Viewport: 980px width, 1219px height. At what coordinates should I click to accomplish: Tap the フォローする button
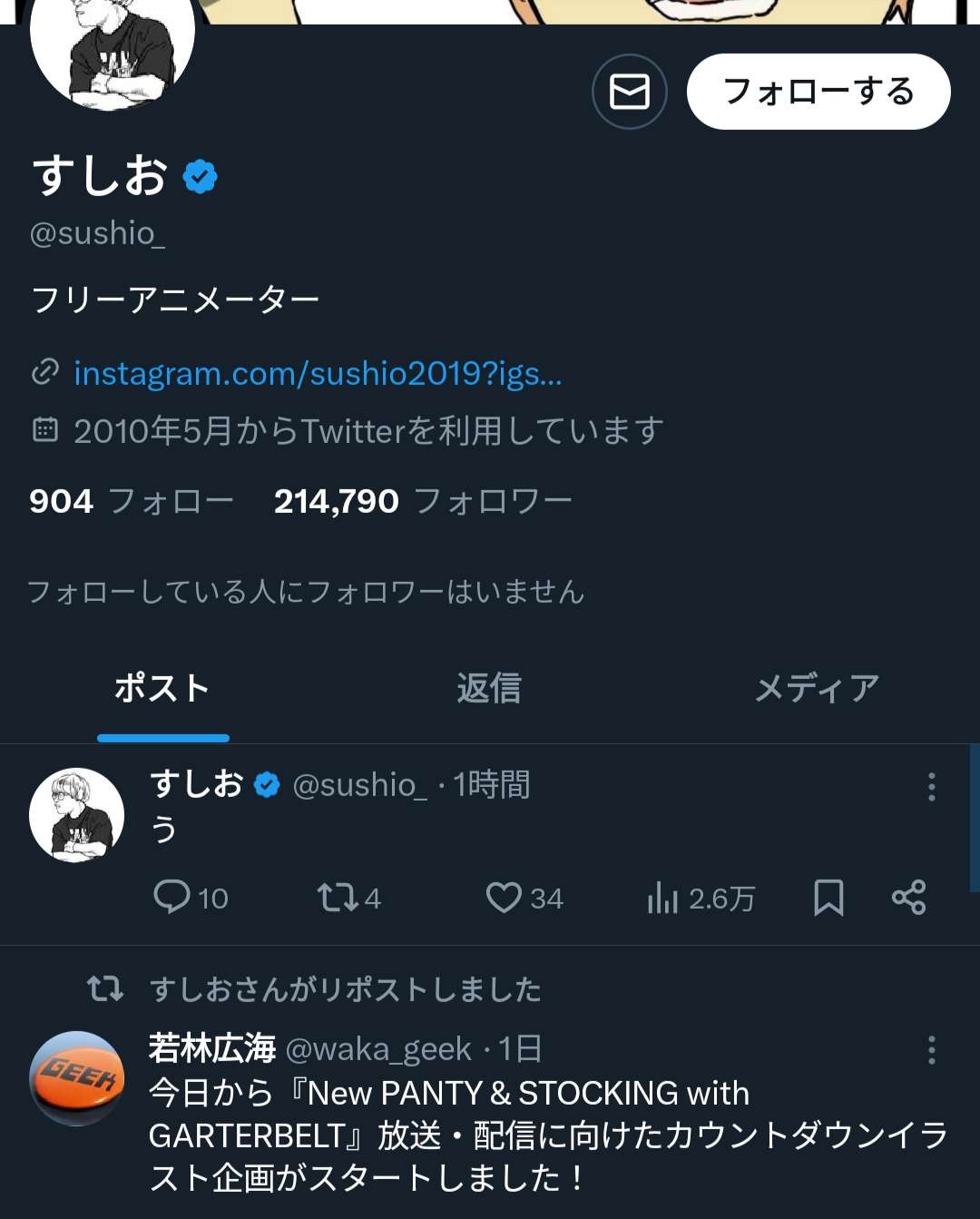pyautogui.click(x=818, y=92)
